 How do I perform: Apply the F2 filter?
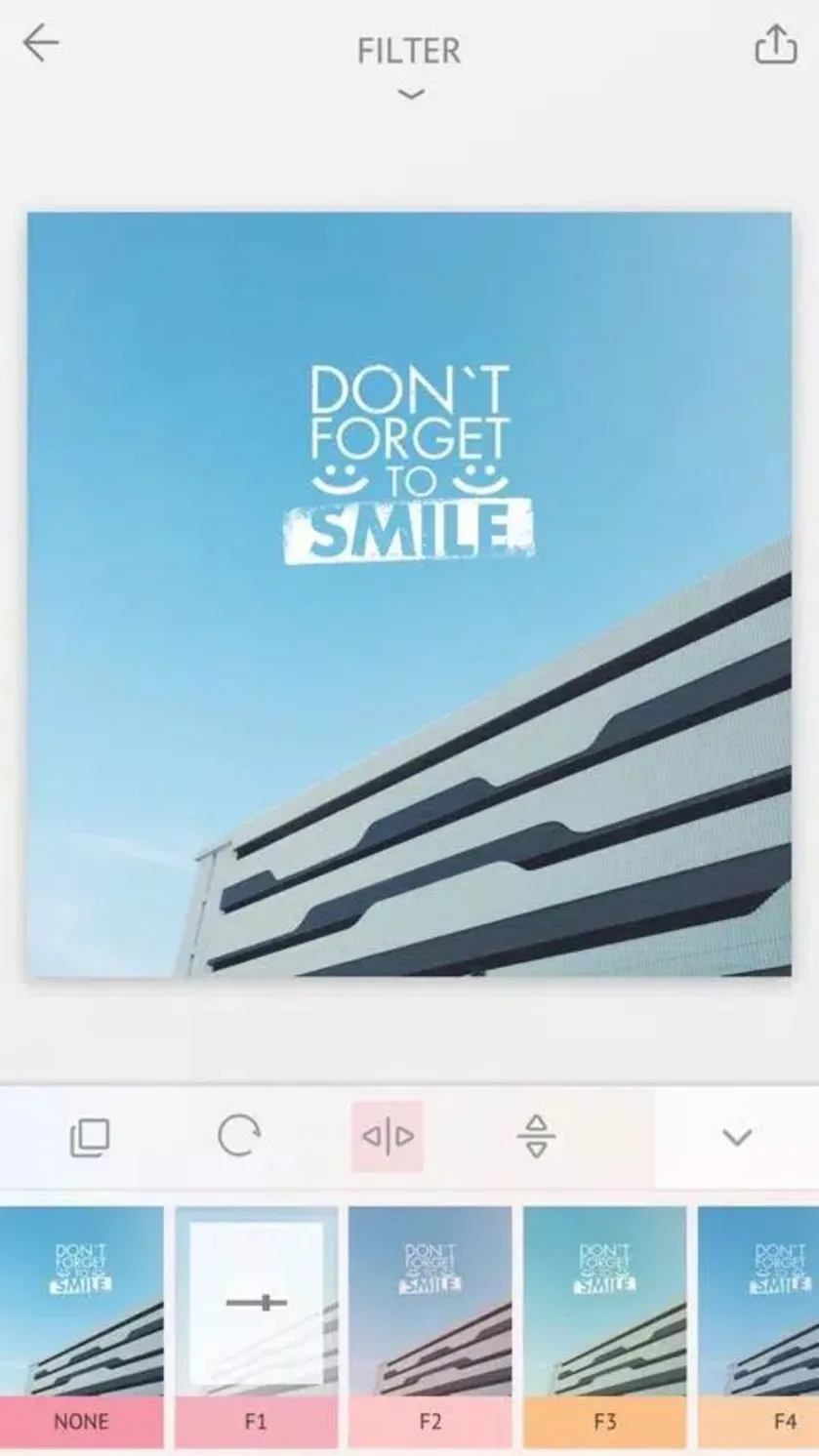point(430,1327)
